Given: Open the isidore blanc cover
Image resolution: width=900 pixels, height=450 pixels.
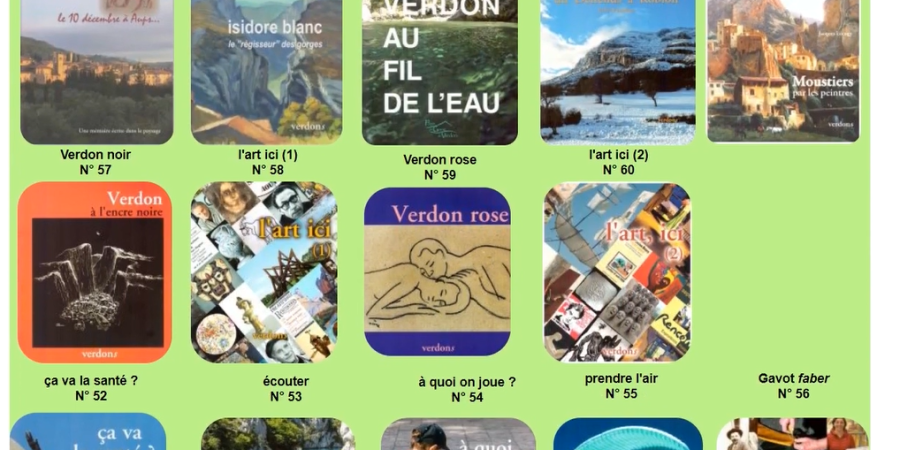Looking at the screenshot, I should coord(266,70).
